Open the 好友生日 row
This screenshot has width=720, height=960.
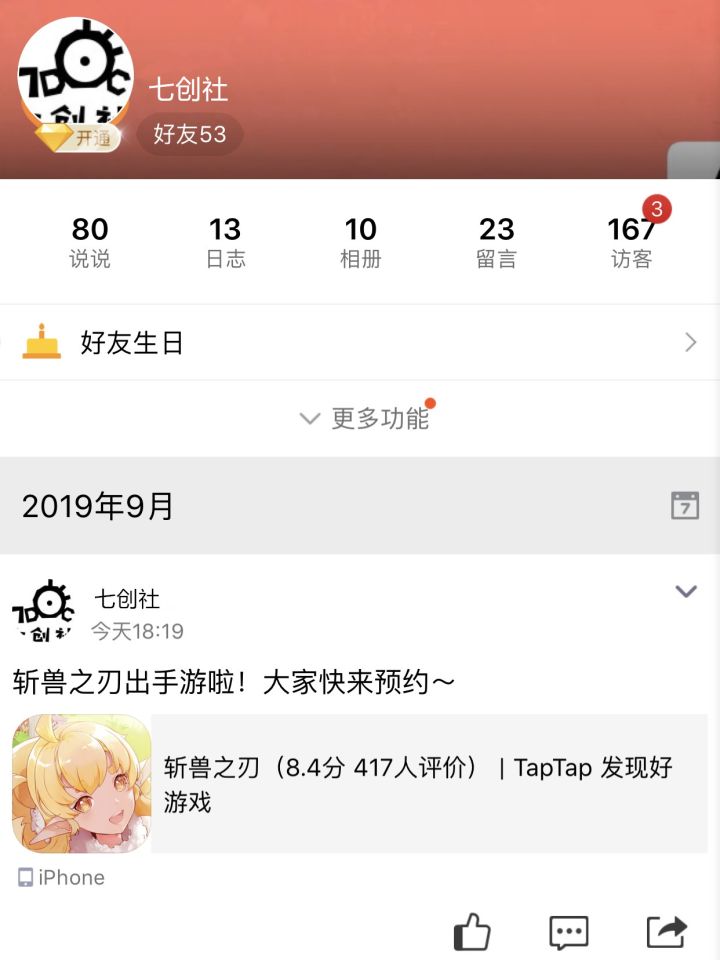360,342
